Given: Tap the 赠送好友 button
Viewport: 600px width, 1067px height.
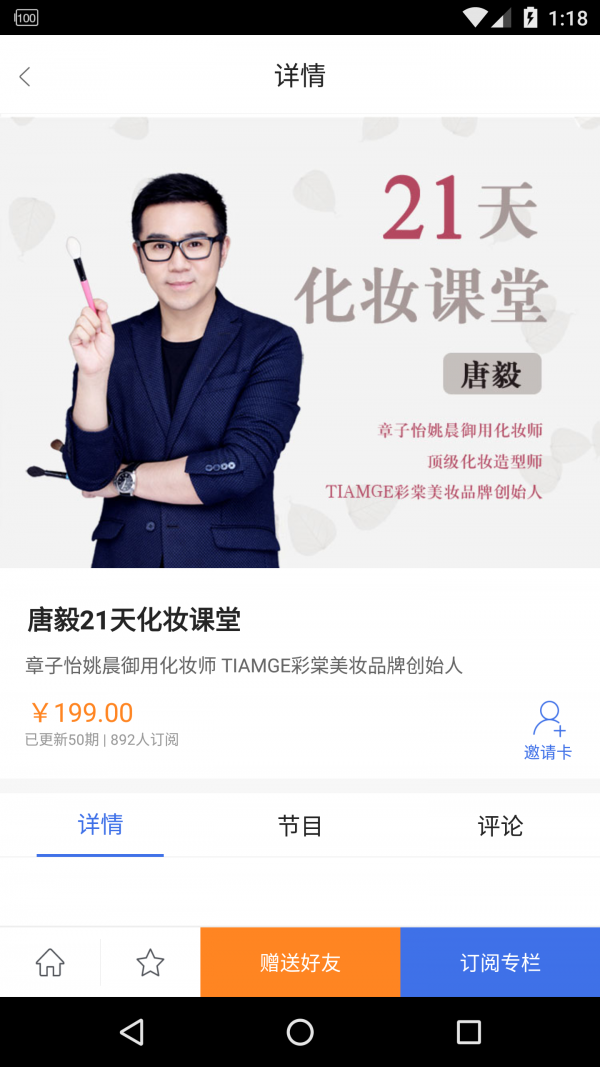Looking at the screenshot, I should [300, 962].
